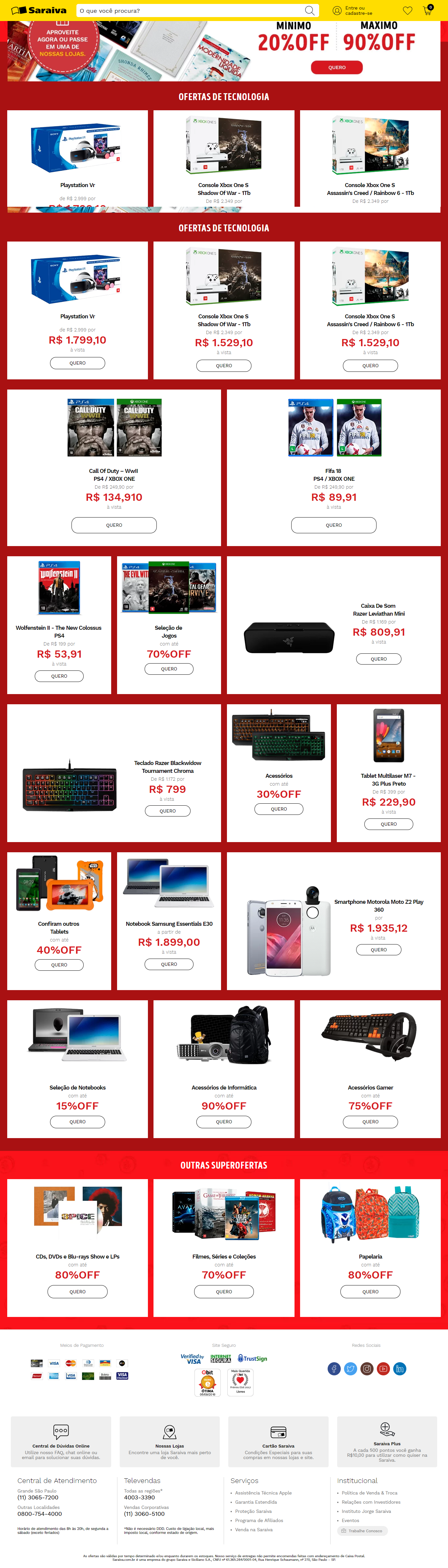
Task: Tap QUERO under Playstation Vr R$ 1.799,10
Action: 77,363
